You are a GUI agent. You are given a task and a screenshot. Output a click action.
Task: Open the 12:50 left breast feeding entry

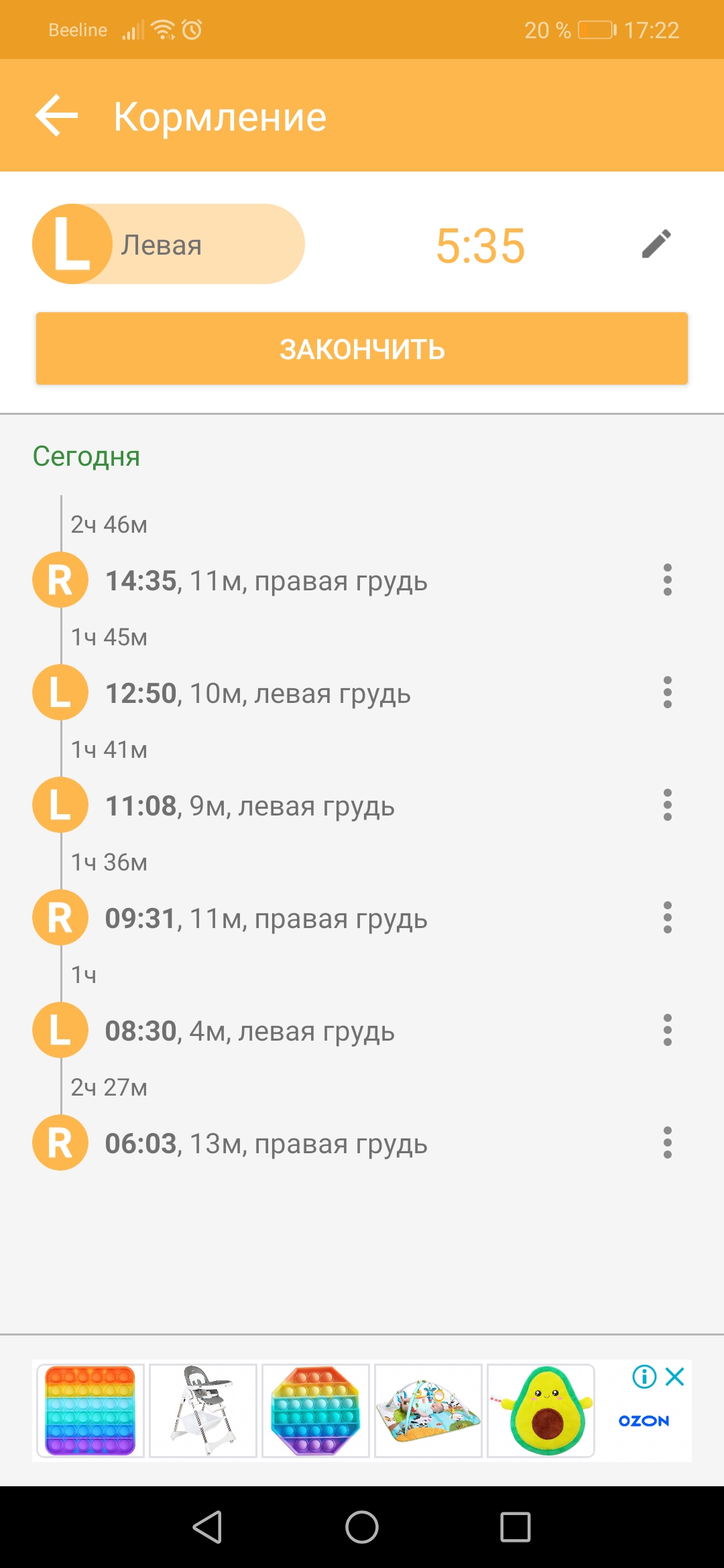258,694
